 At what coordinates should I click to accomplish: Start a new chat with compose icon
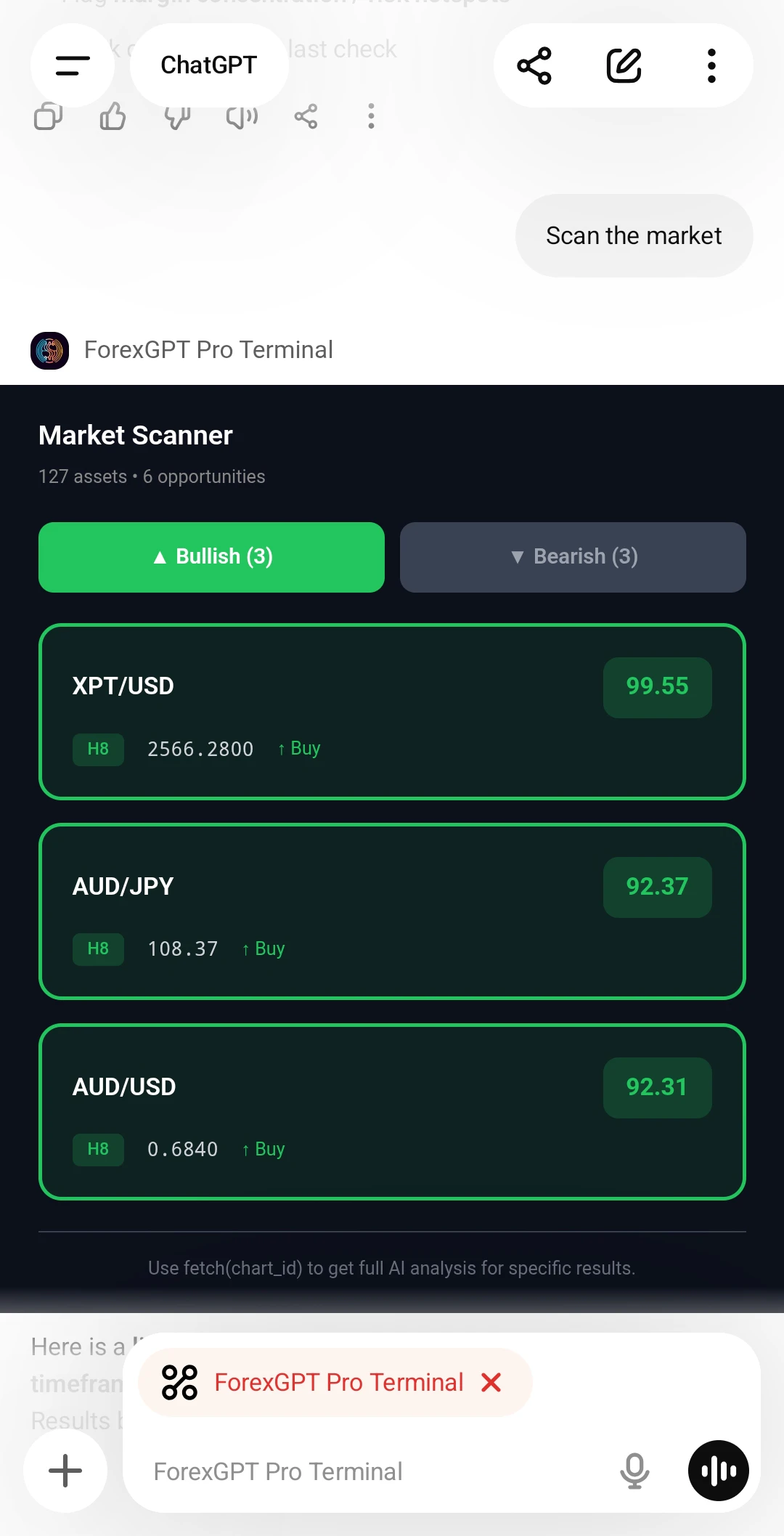pyautogui.click(x=623, y=65)
